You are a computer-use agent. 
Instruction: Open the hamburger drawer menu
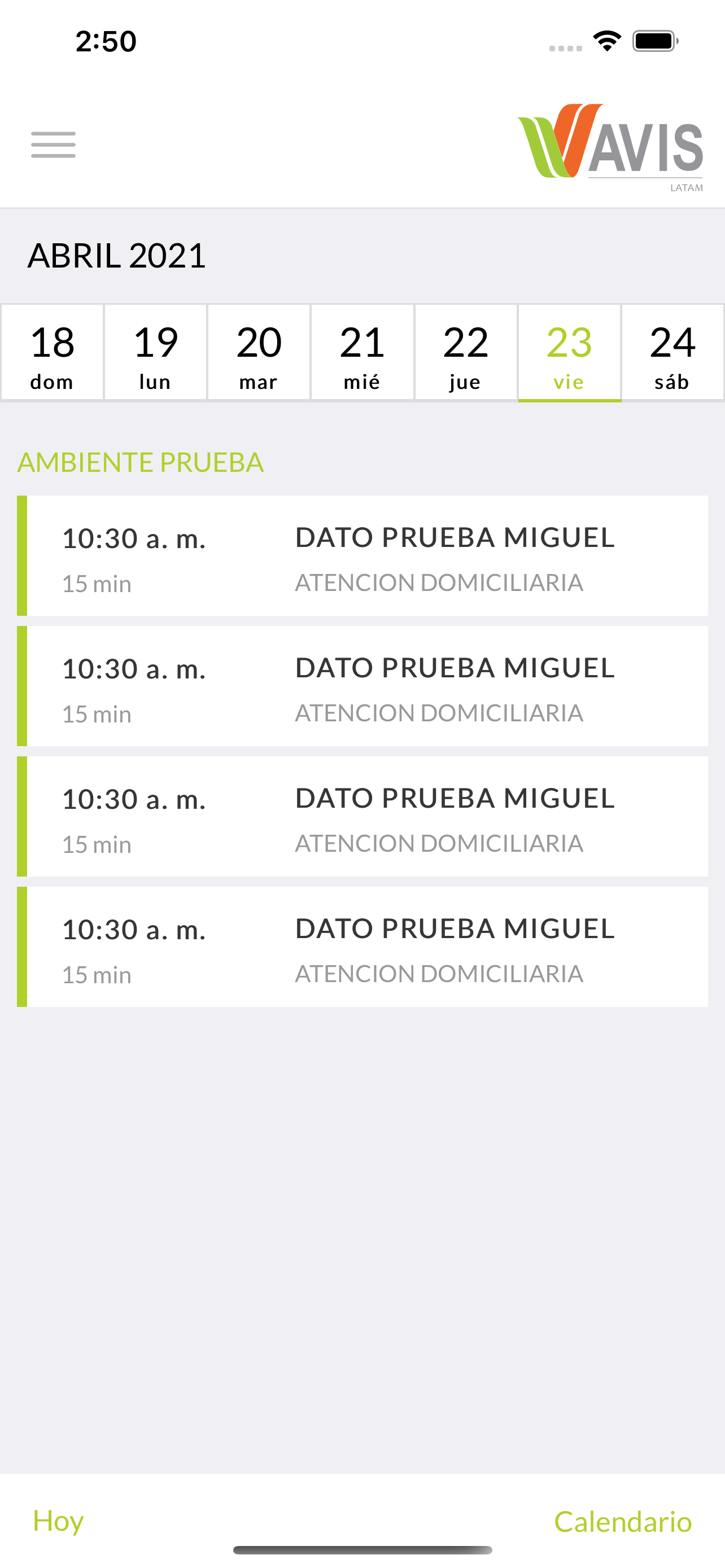[54, 145]
